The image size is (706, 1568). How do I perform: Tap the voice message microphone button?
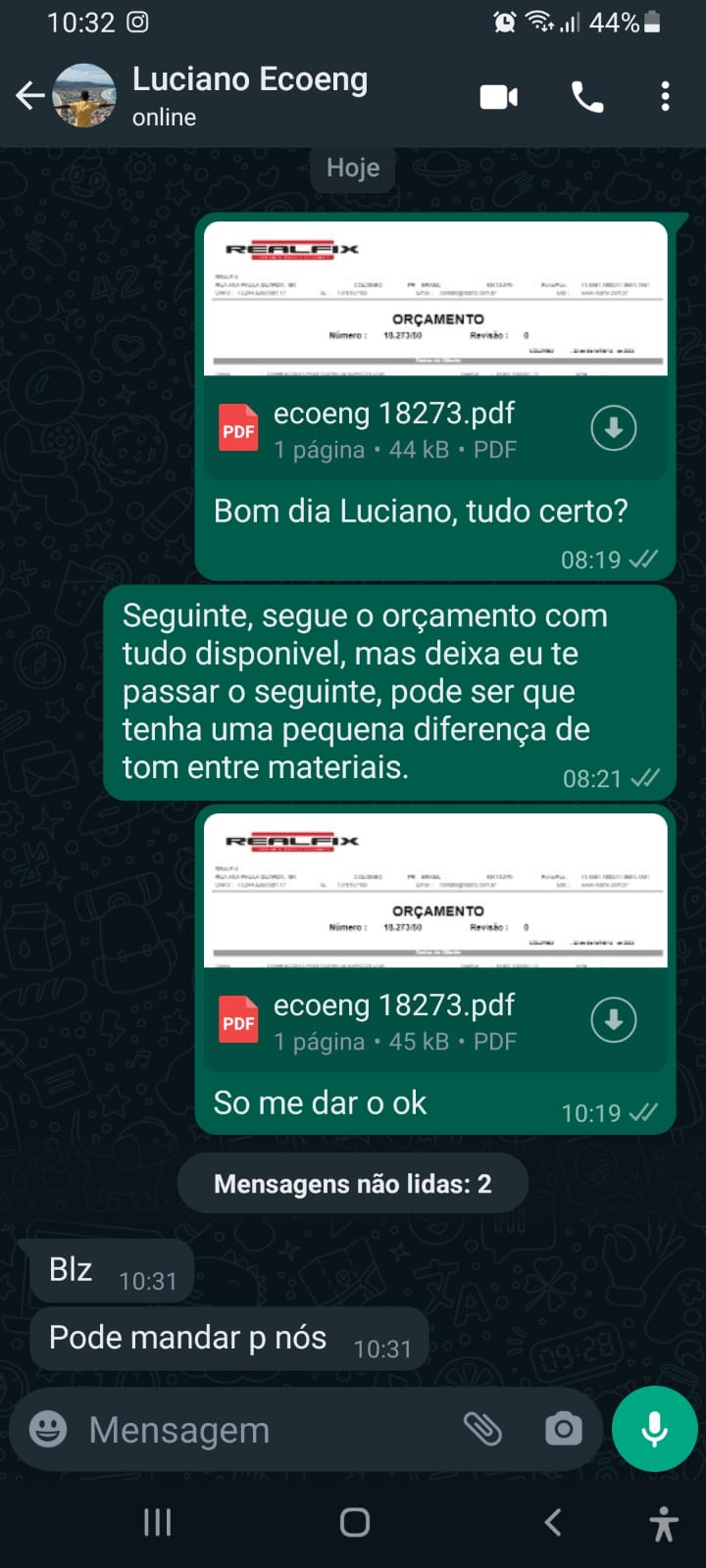[654, 1429]
